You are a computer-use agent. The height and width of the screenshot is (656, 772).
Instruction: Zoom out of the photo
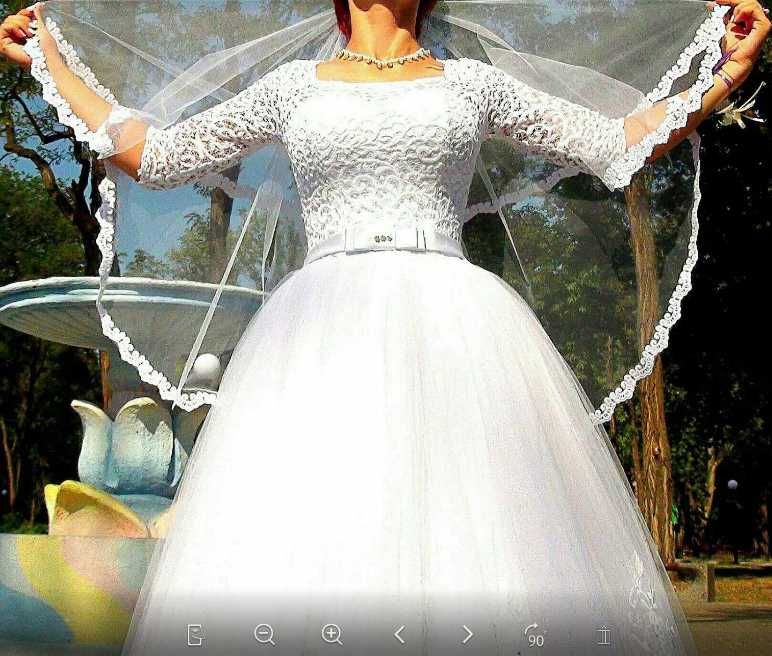point(264,635)
